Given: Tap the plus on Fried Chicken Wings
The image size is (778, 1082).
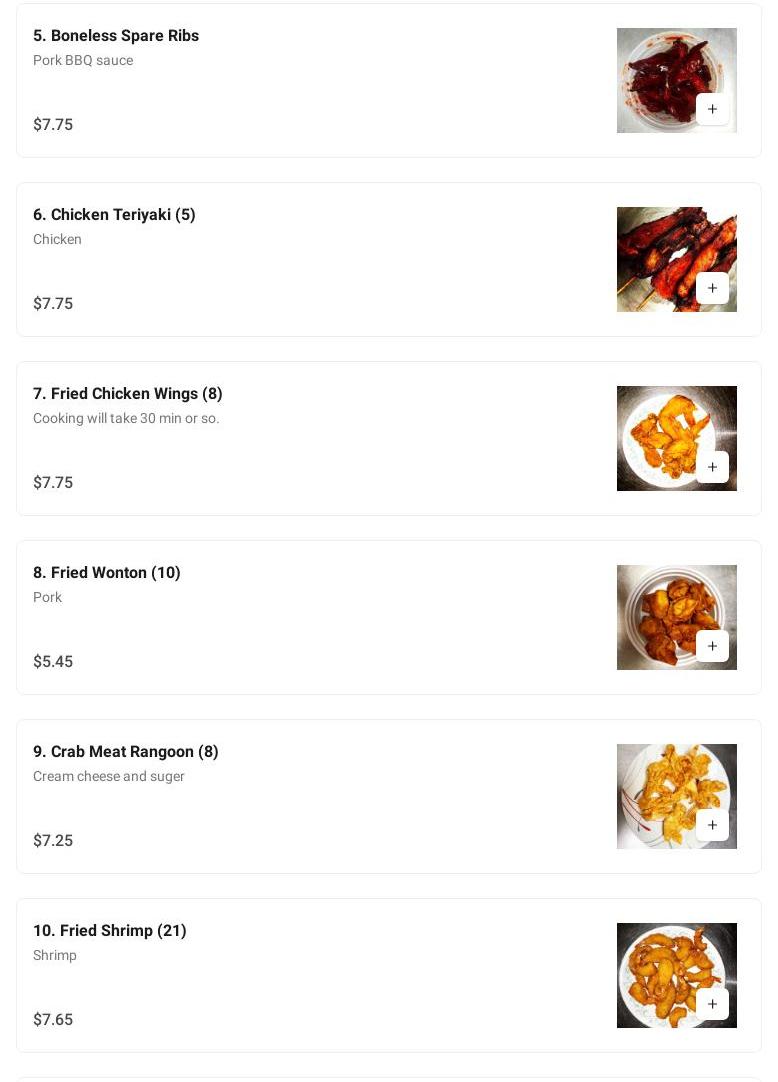Looking at the screenshot, I should (x=712, y=467).
